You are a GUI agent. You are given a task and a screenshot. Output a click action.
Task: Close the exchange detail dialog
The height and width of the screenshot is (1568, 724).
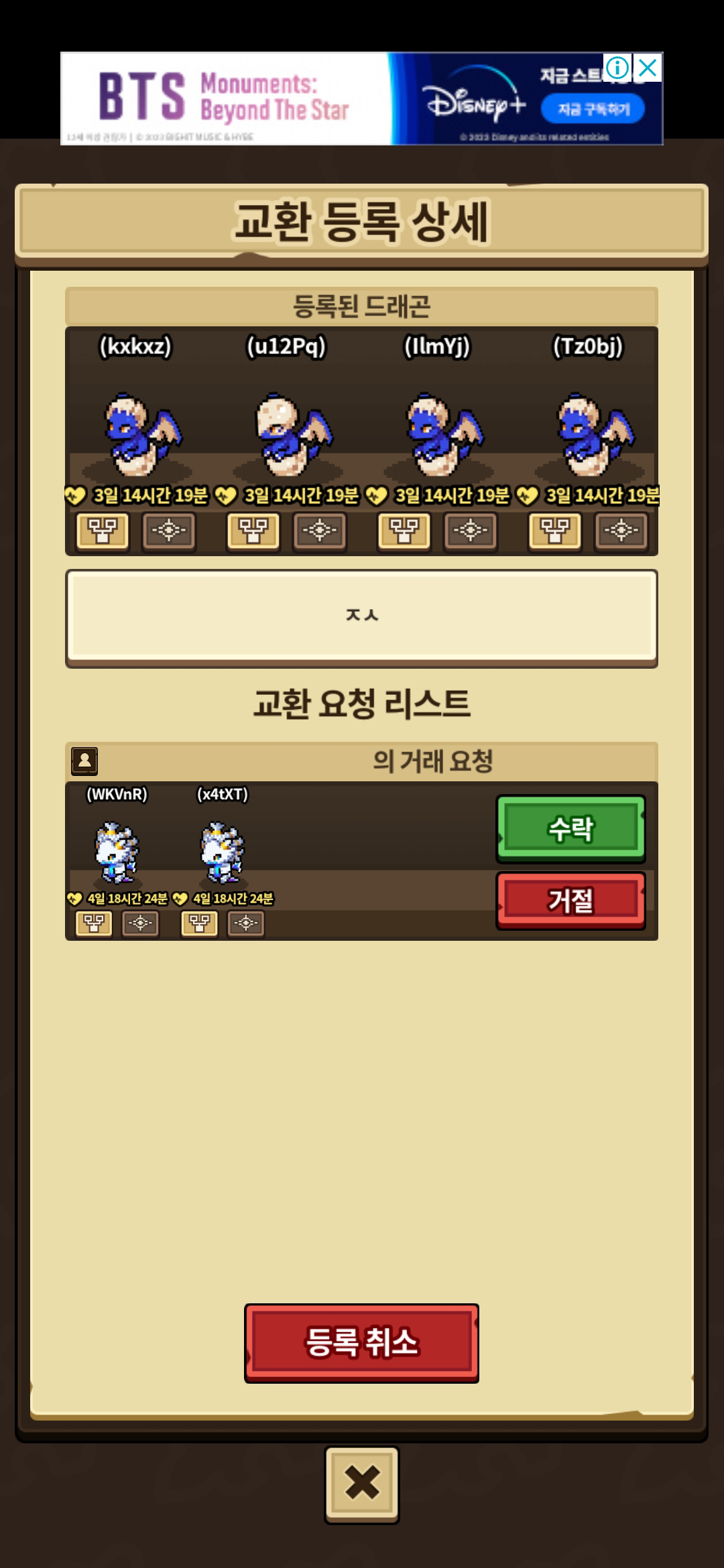(x=362, y=1483)
